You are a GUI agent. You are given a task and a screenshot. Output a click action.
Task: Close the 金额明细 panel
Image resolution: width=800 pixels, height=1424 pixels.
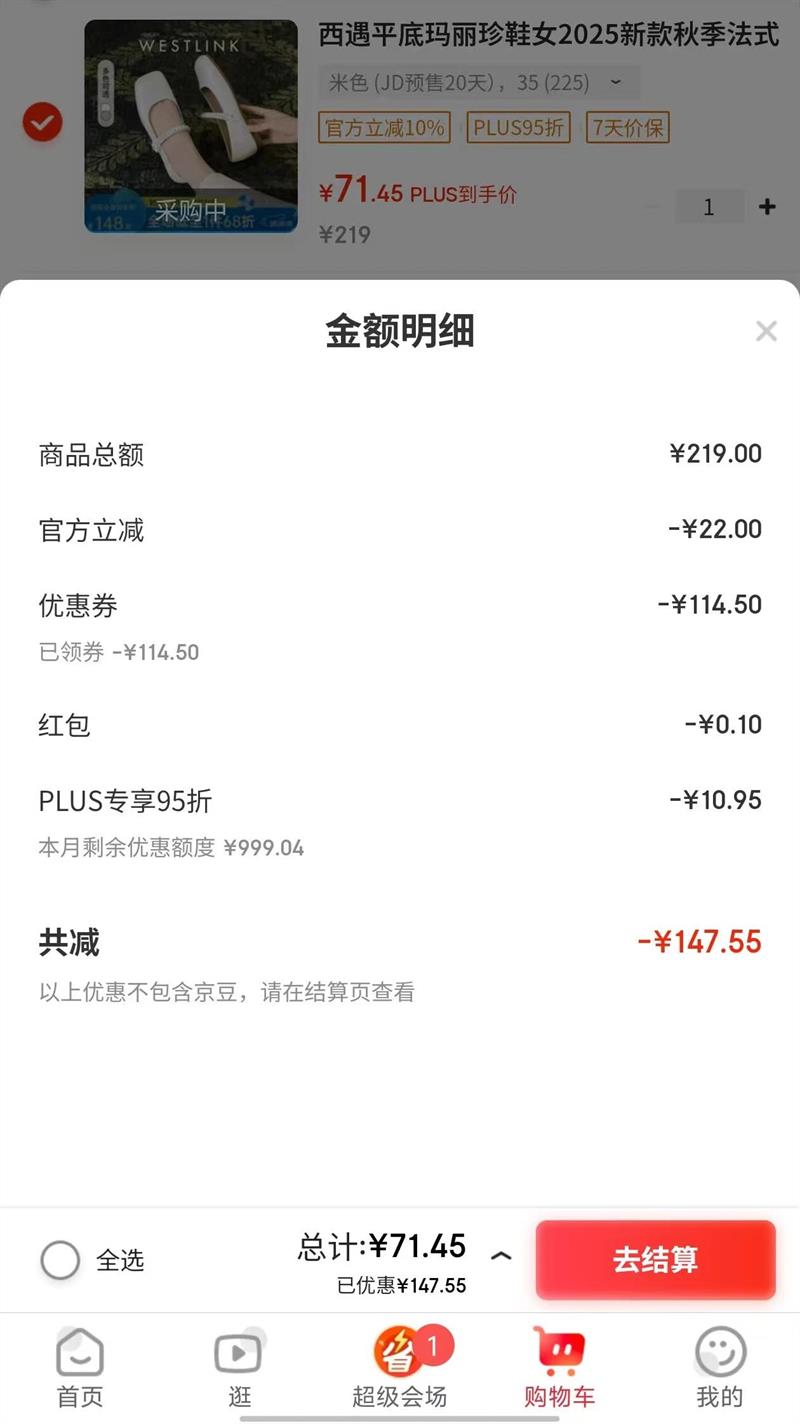pyautogui.click(x=766, y=332)
